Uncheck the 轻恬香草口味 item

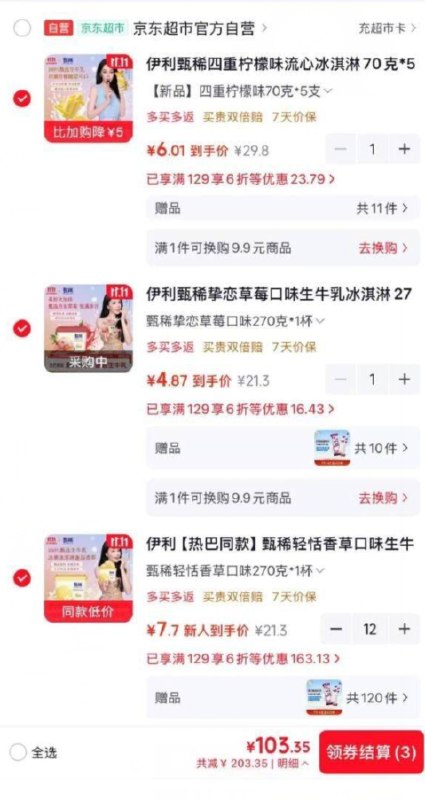(x=22, y=578)
